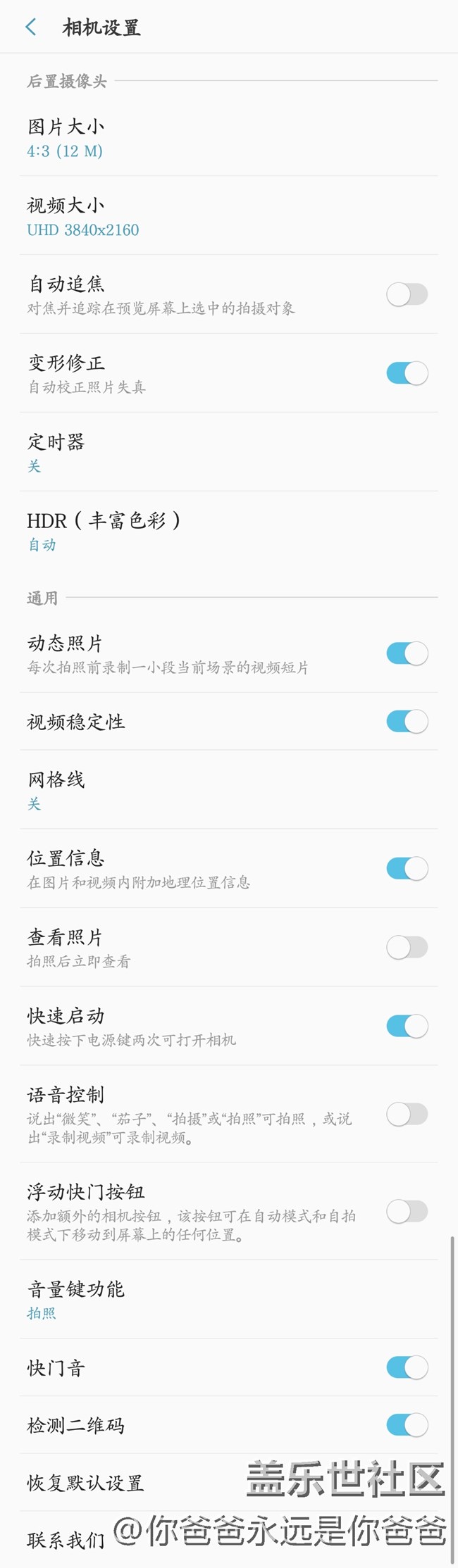Disable 检测二维码 toggle
The width and height of the screenshot is (458, 1568).
pos(407,1425)
